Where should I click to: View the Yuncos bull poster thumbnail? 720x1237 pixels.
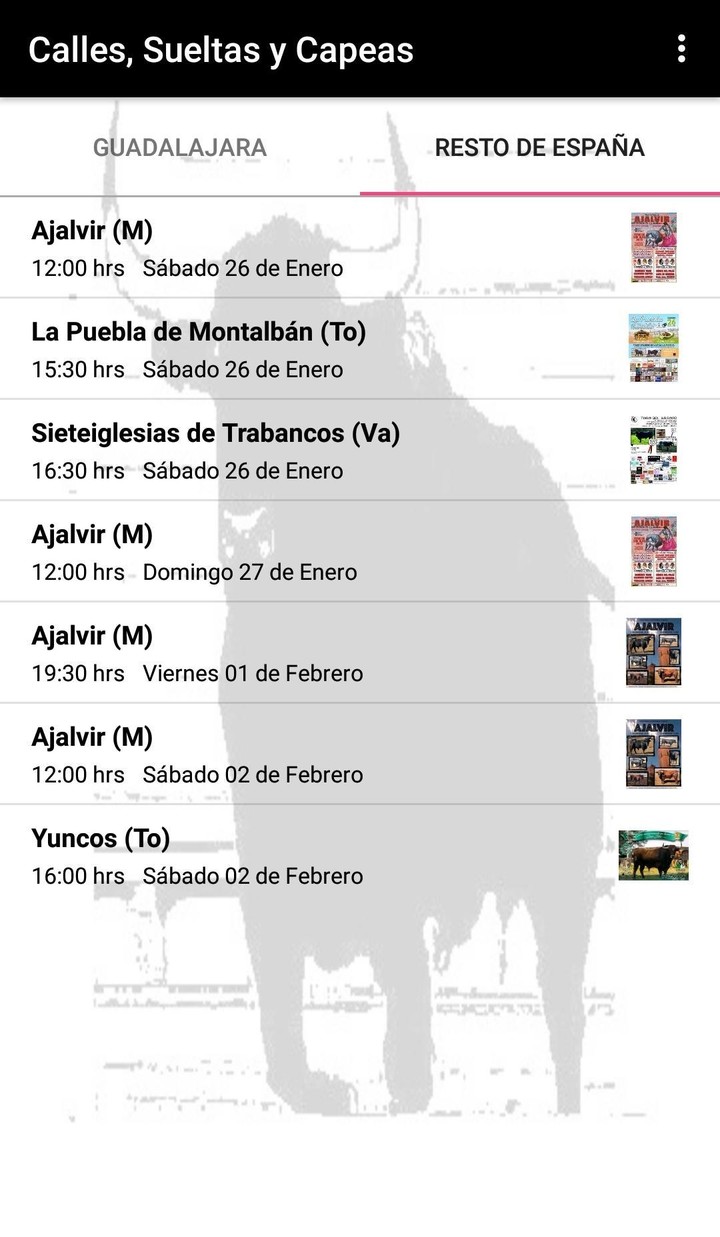[654, 856]
